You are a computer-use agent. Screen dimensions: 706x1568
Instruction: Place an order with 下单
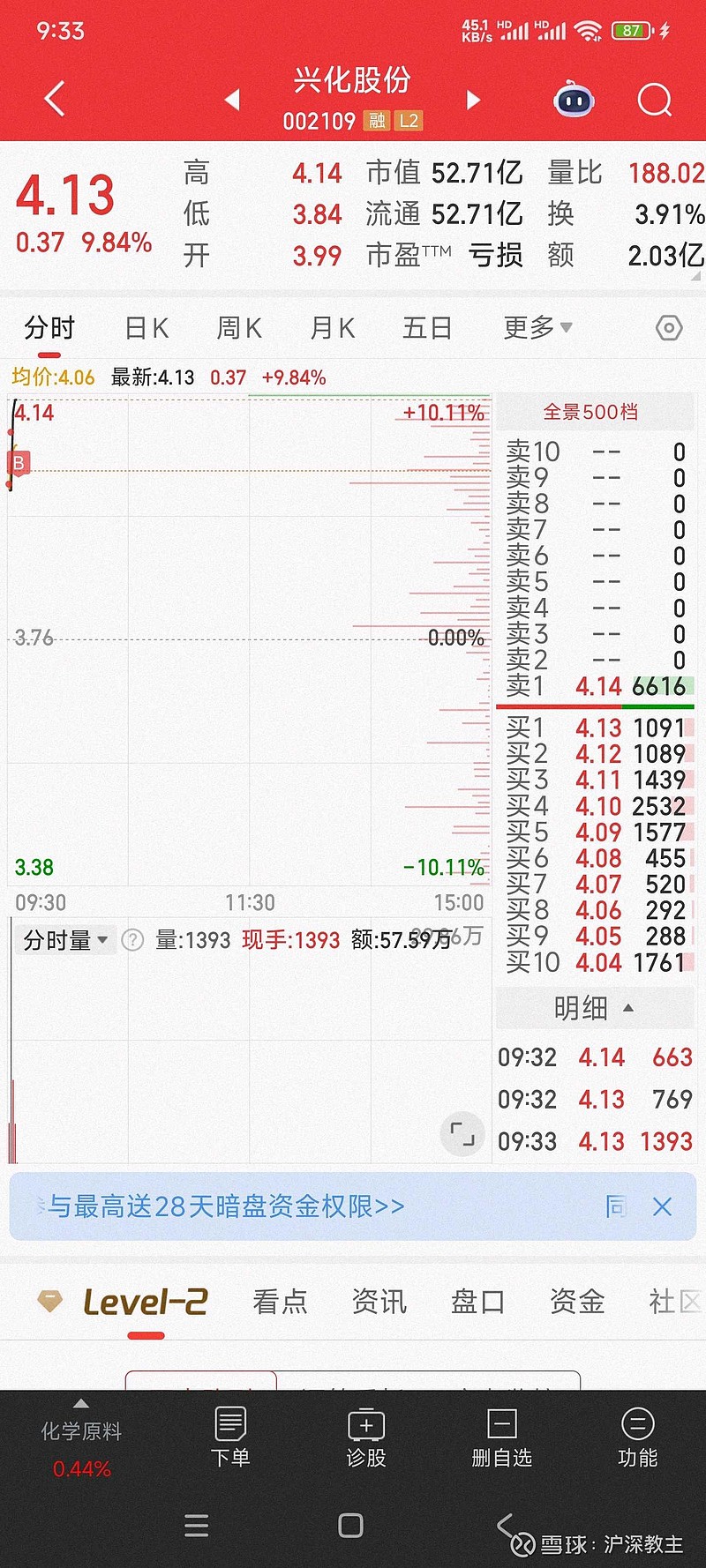click(x=230, y=1437)
